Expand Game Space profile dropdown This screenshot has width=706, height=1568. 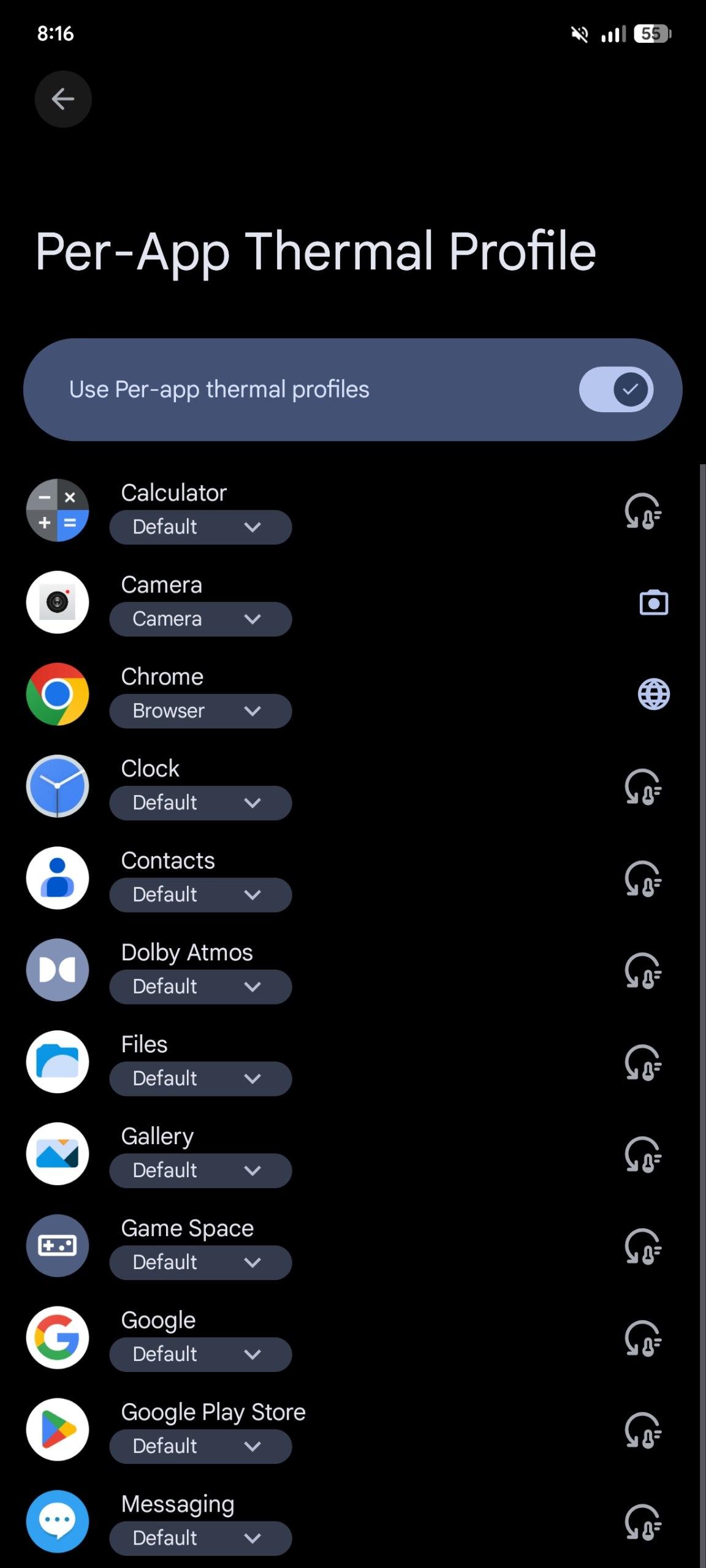[x=200, y=1262]
